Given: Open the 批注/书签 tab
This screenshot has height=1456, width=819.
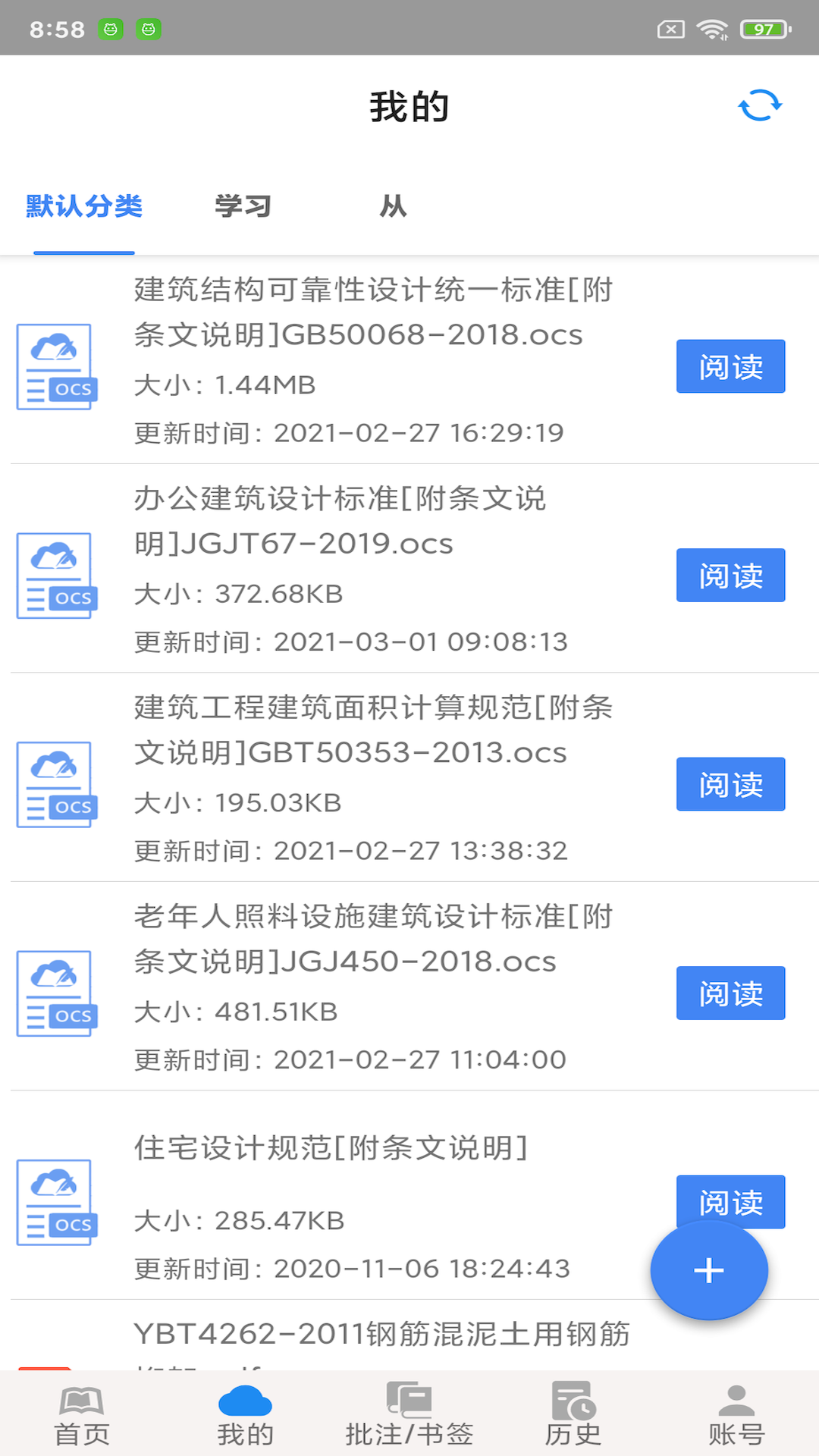Looking at the screenshot, I should pos(409,1416).
